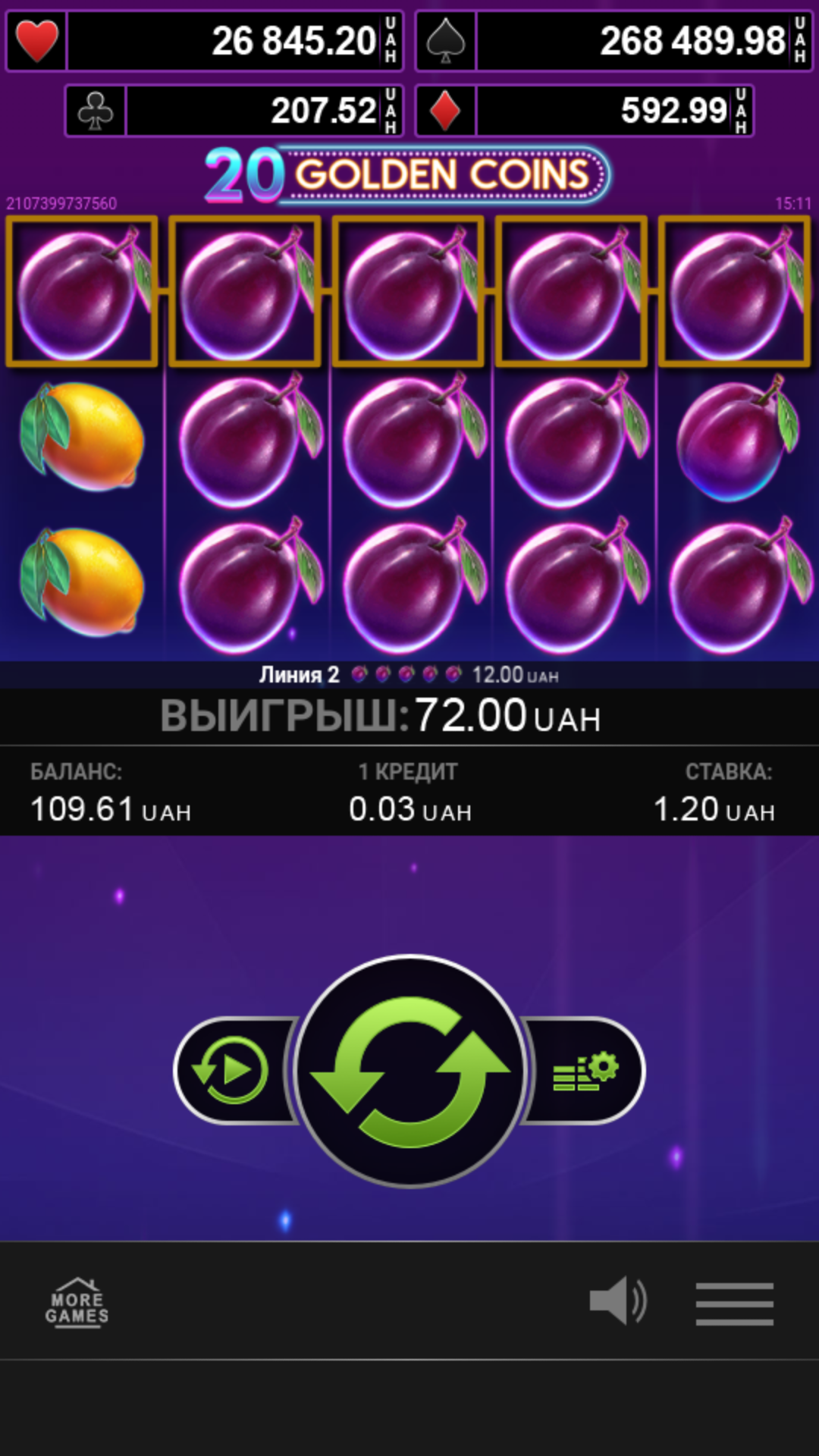This screenshot has height=1456, width=819.
Task: Mute the game sound
Action: (618, 1301)
